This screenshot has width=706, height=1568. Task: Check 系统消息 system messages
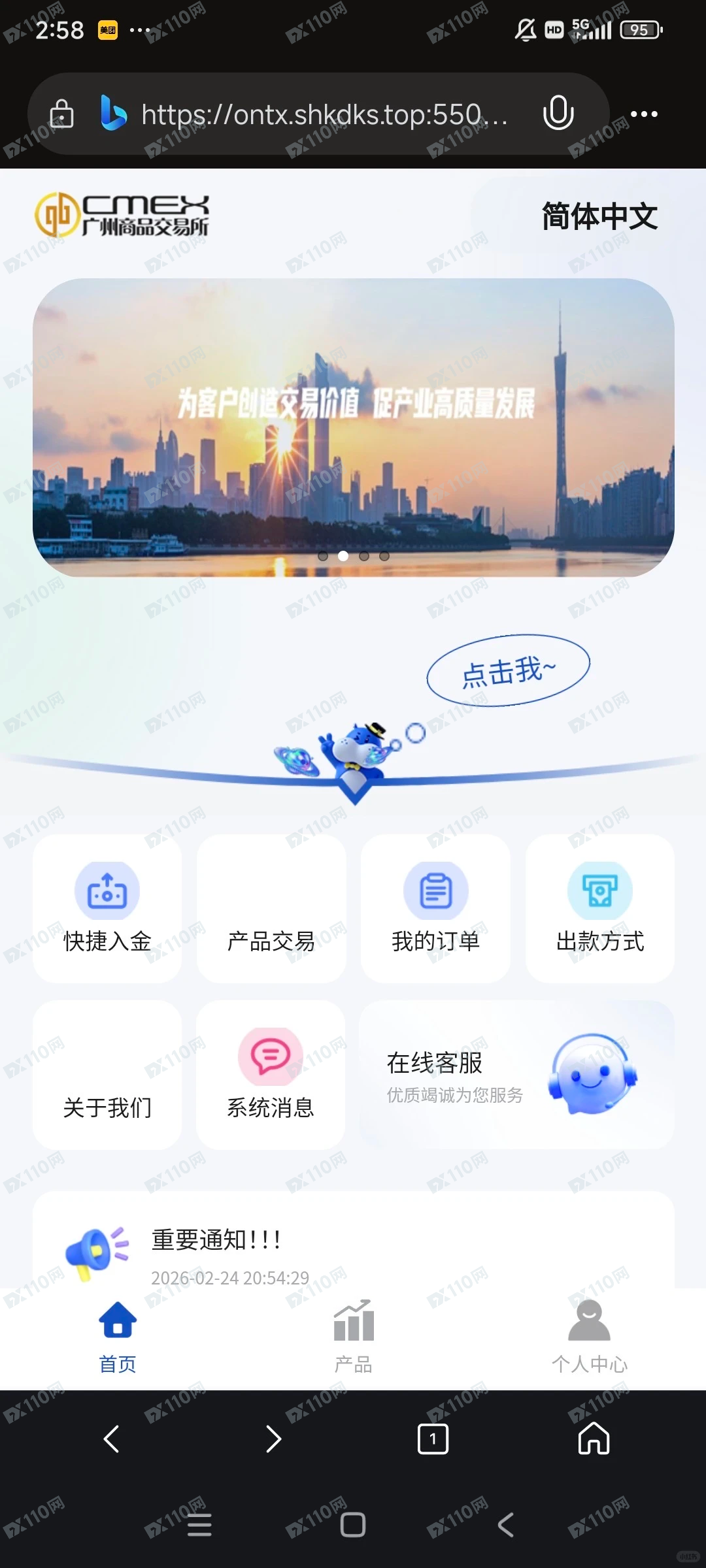click(x=271, y=1075)
